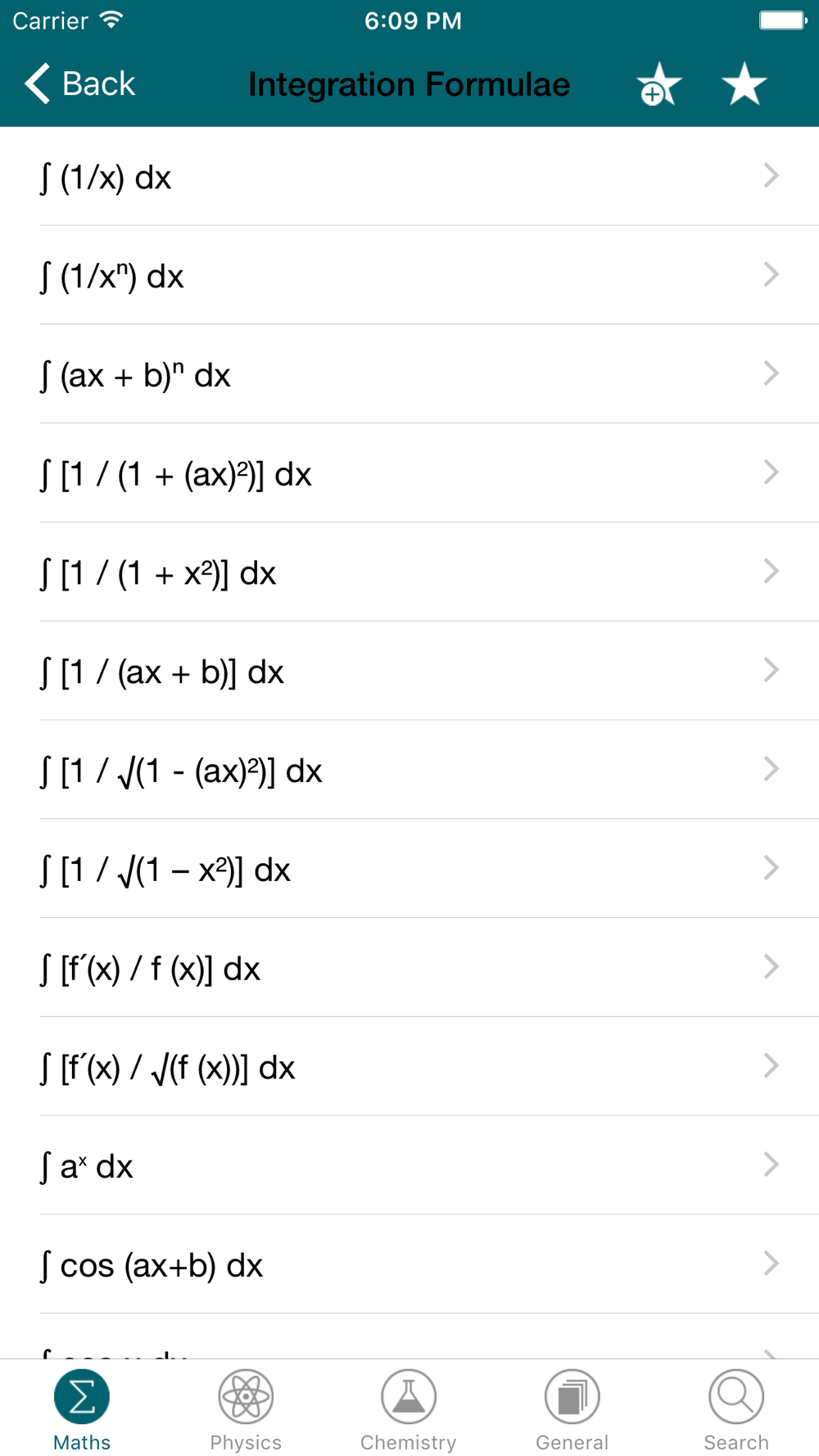View ∫ [1 / √(1 – x²)] dx formula
Image resolution: width=819 pixels, height=1456 pixels.
(409, 869)
